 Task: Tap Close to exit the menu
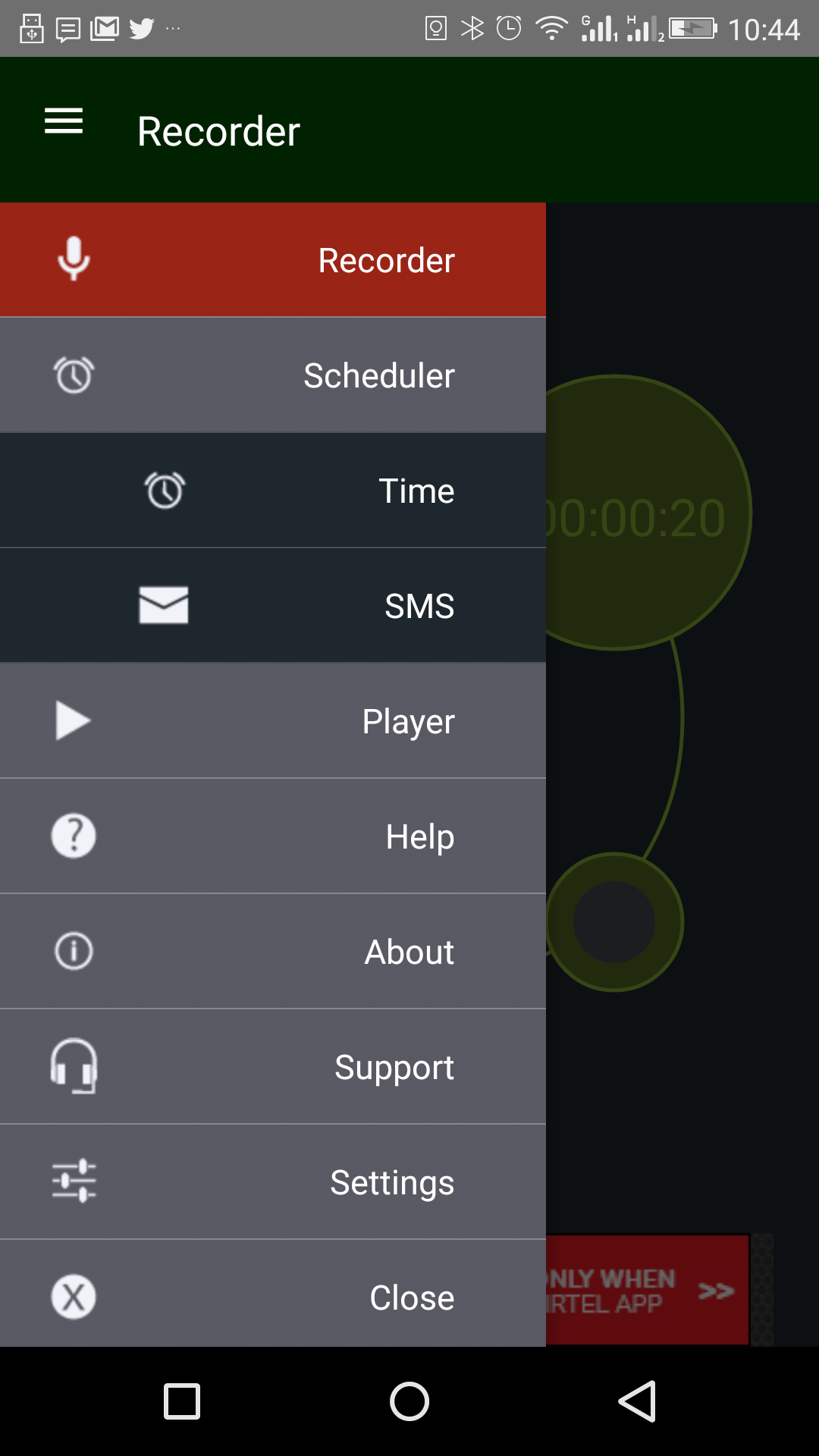273,1294
